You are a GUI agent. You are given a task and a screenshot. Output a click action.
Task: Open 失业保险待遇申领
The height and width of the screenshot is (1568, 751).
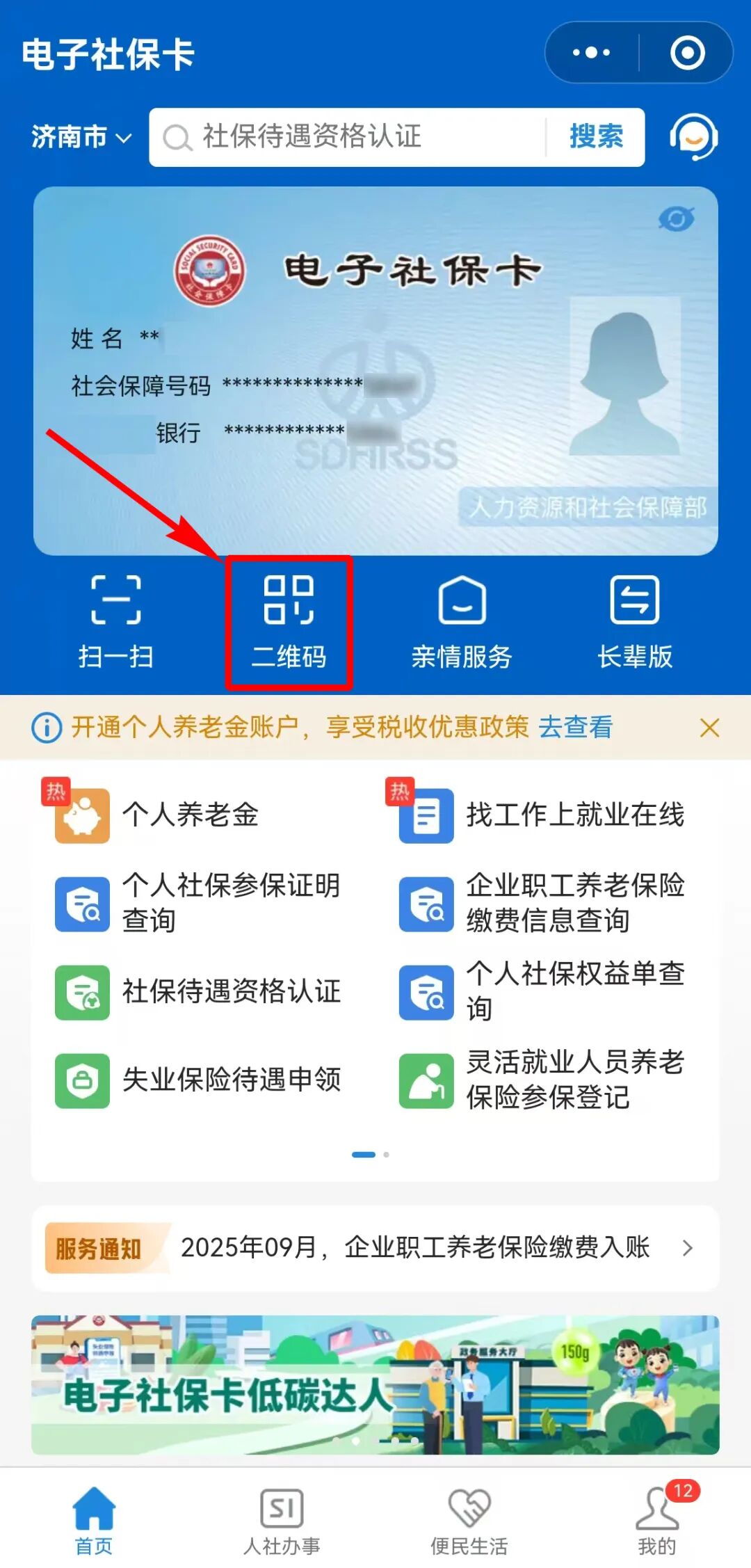tap(198, 1080)
